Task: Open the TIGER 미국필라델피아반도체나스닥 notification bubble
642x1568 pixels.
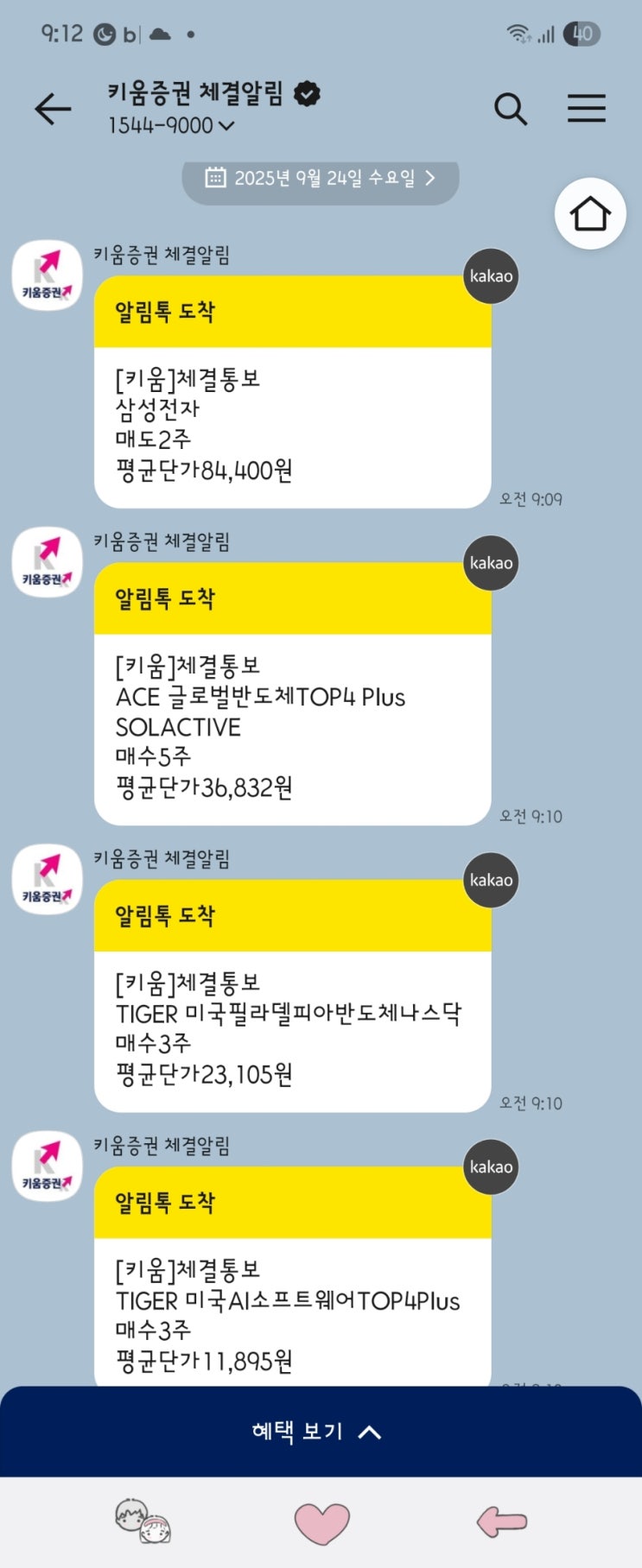Action: 293,996
